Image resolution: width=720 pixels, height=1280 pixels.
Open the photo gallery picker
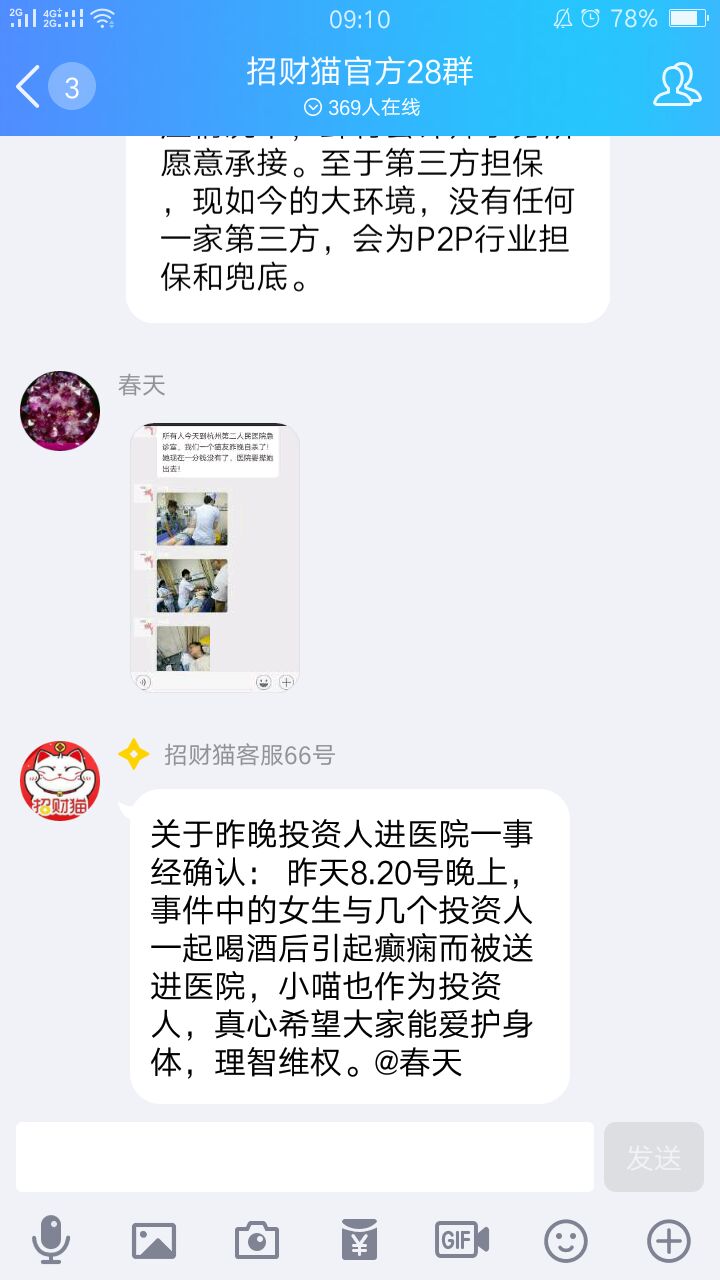tap(154, 1241)
